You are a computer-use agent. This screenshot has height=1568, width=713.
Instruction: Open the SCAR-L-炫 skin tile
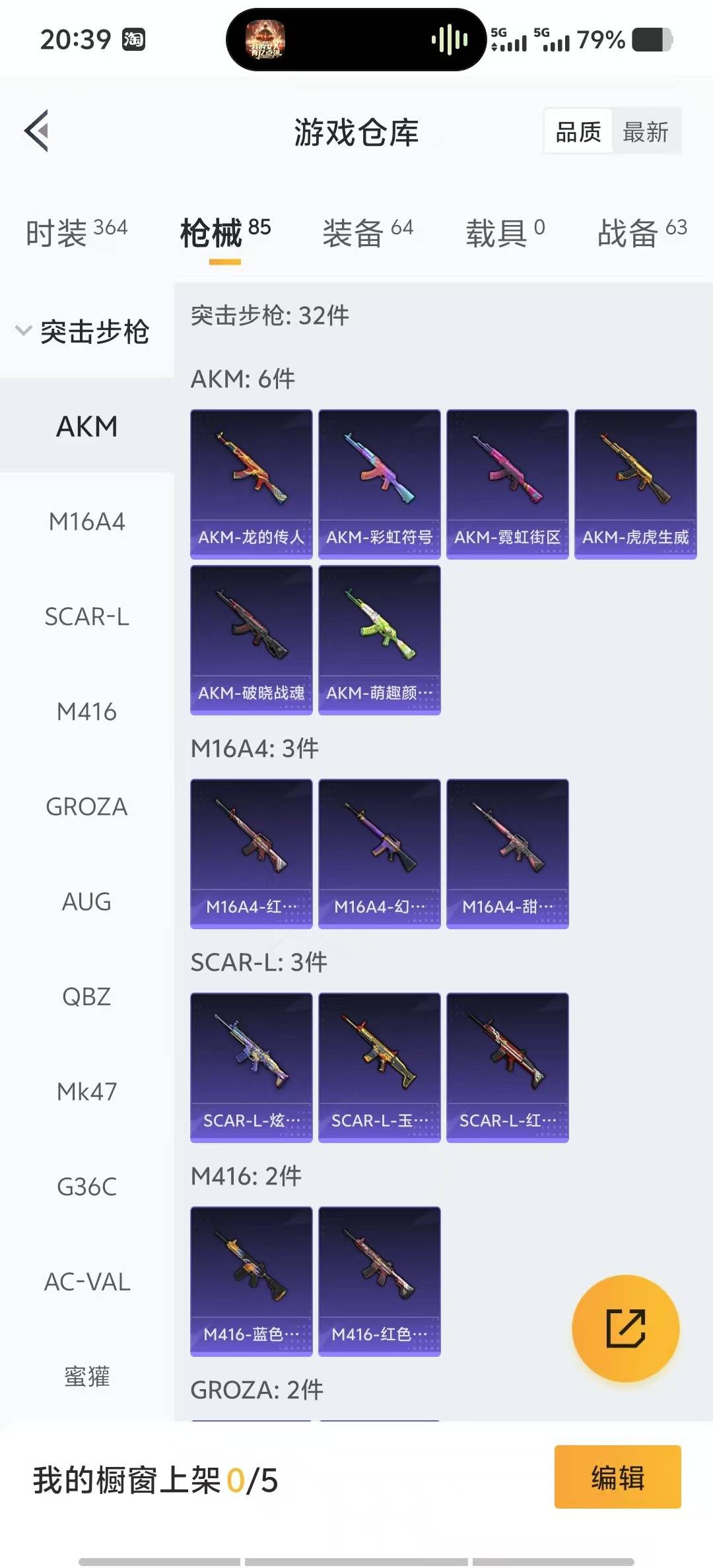click(251, 1067)
